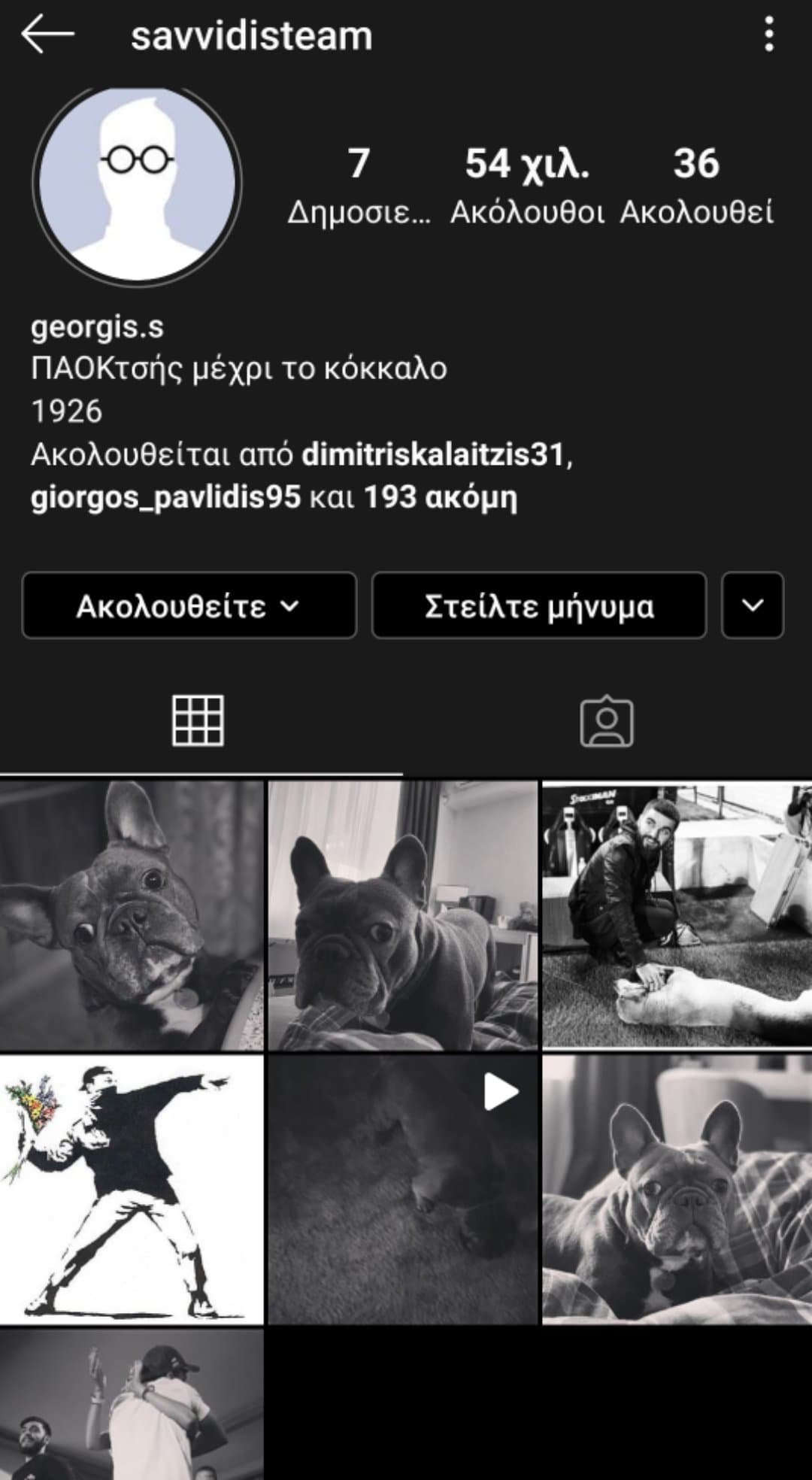Open dimitriskalaitzis31's profile link
This screenshot has height=1480, width=812.
(x=432, y=455)
